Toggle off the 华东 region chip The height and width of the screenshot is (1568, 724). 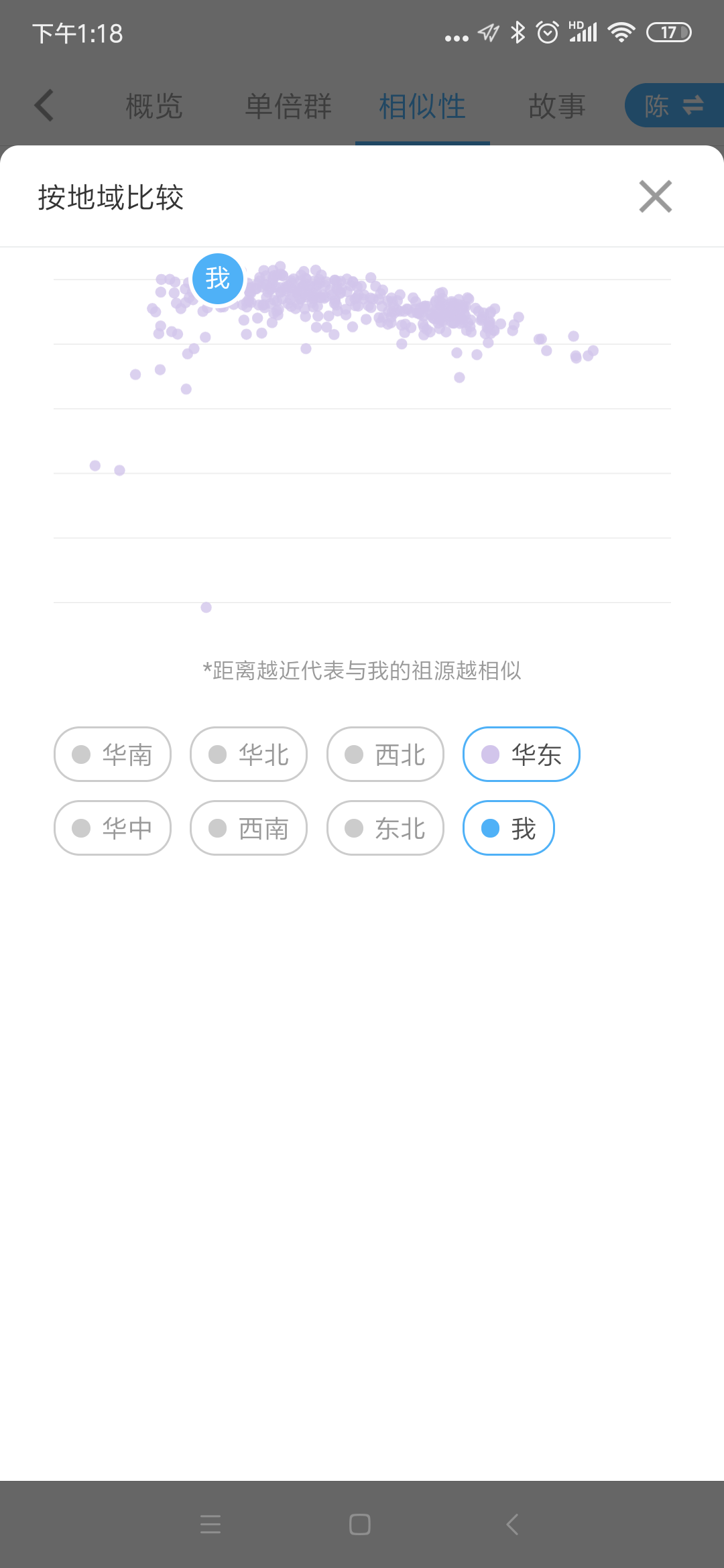[522, 754]
